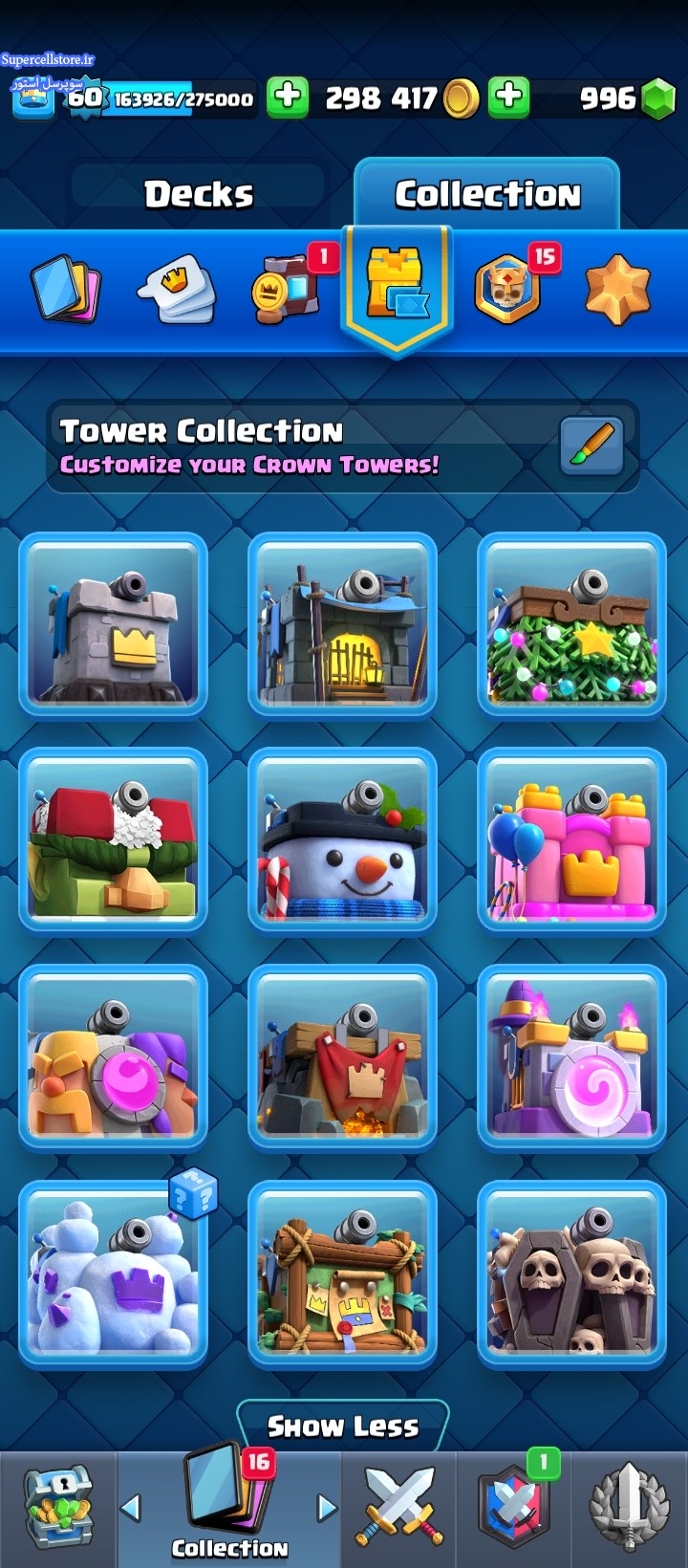Image resolution: width=688 pixels, height=1568 pixels.
Task: Switch to the Decks tab
Action: pyautogui.click(x=199, y=194)
